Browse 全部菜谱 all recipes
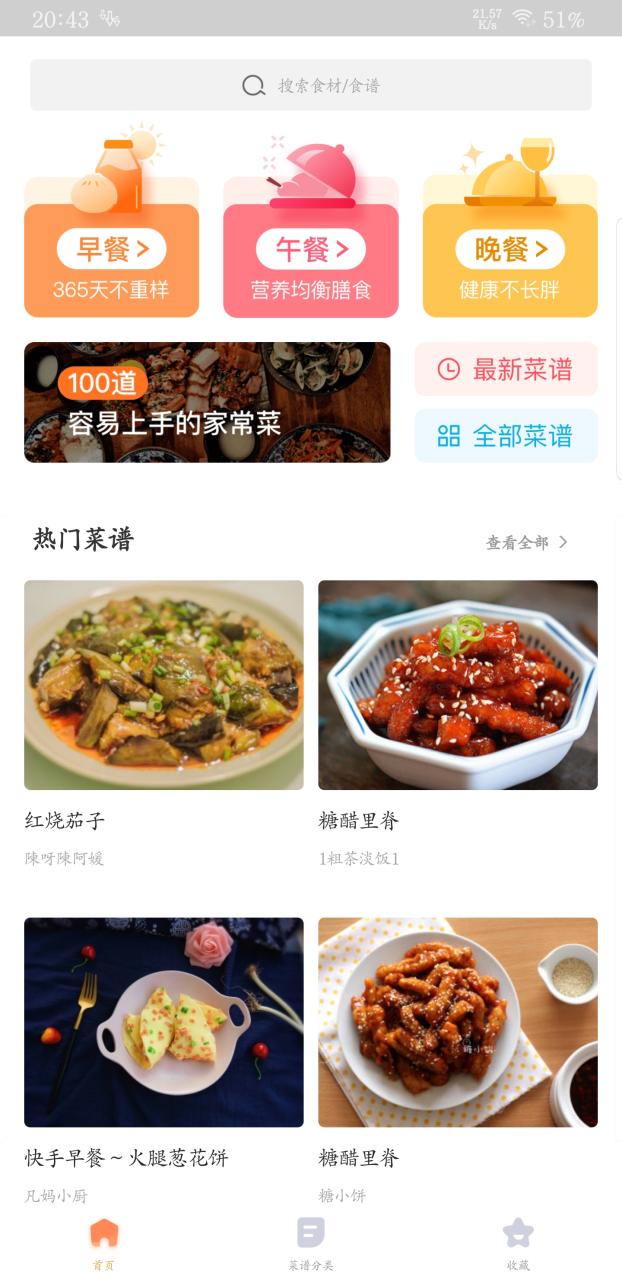This screenshot has width=622, height=1280. (506, 436)
